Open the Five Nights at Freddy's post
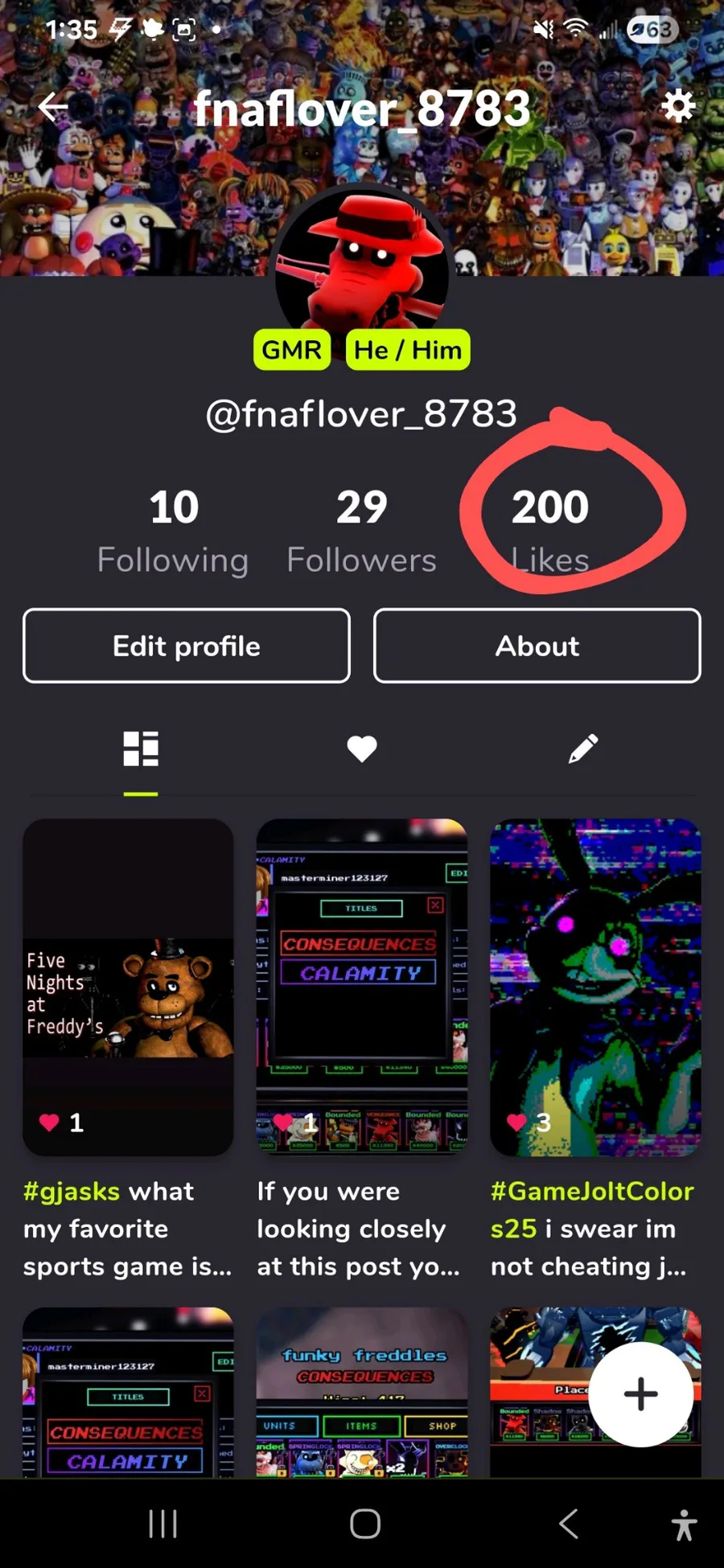 [129, 987]
